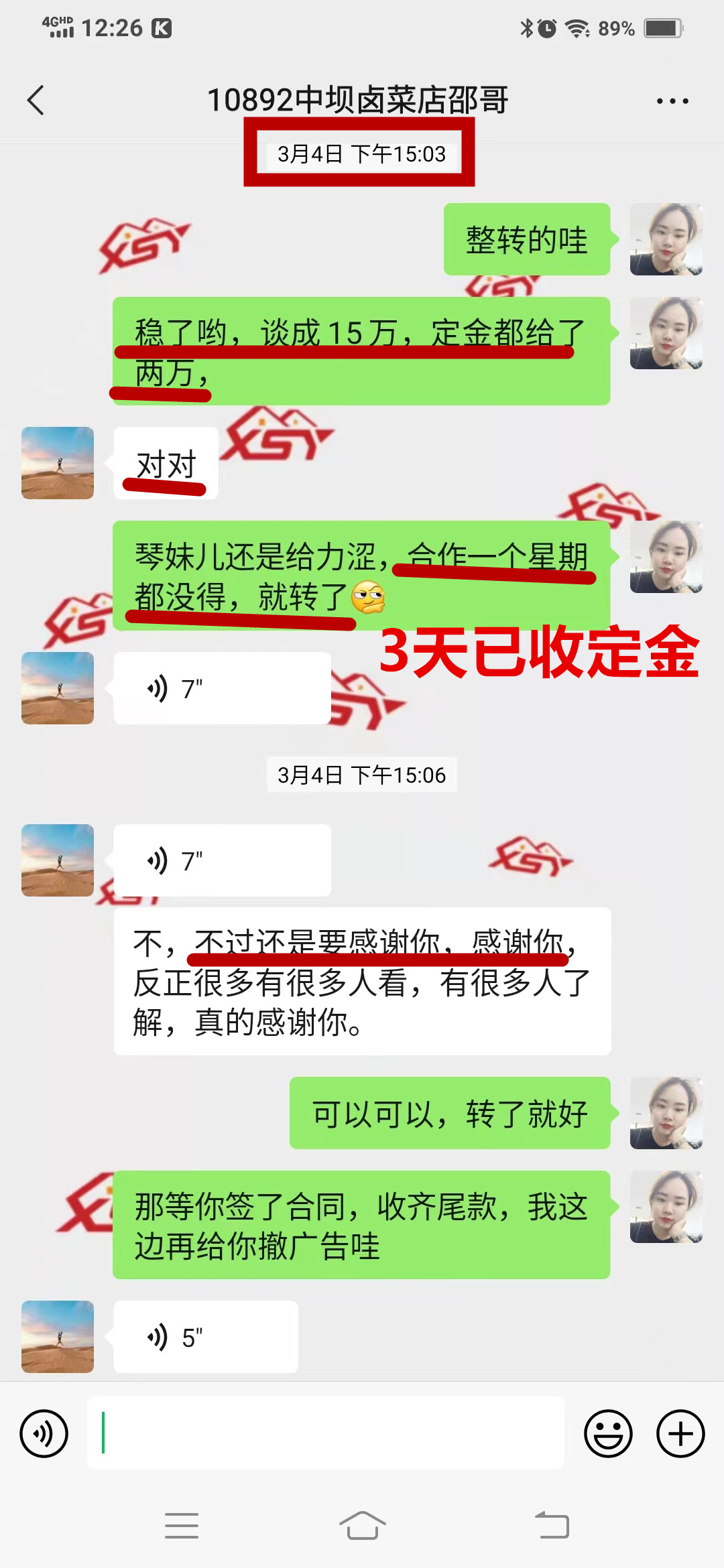The image size is (724, 1568).
Task: Switch to voice input mode
Action: coord(44,1433)
